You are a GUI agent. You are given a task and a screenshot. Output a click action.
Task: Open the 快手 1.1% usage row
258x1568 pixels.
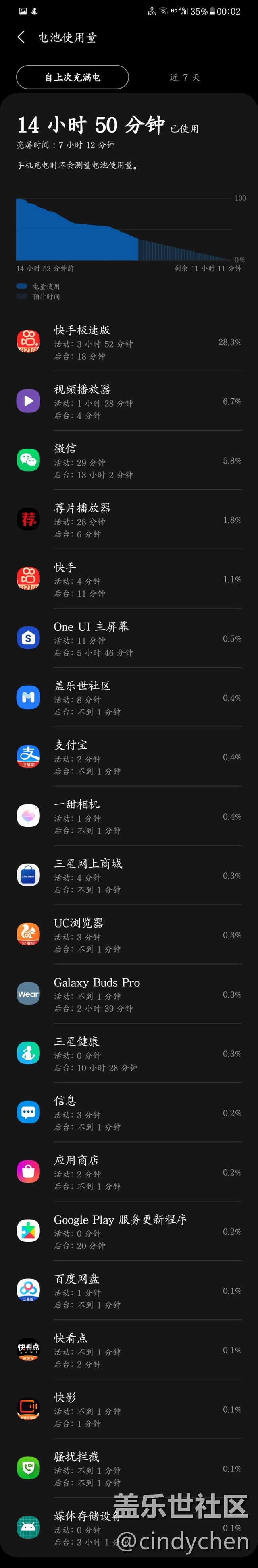click(x=129, y=579)
